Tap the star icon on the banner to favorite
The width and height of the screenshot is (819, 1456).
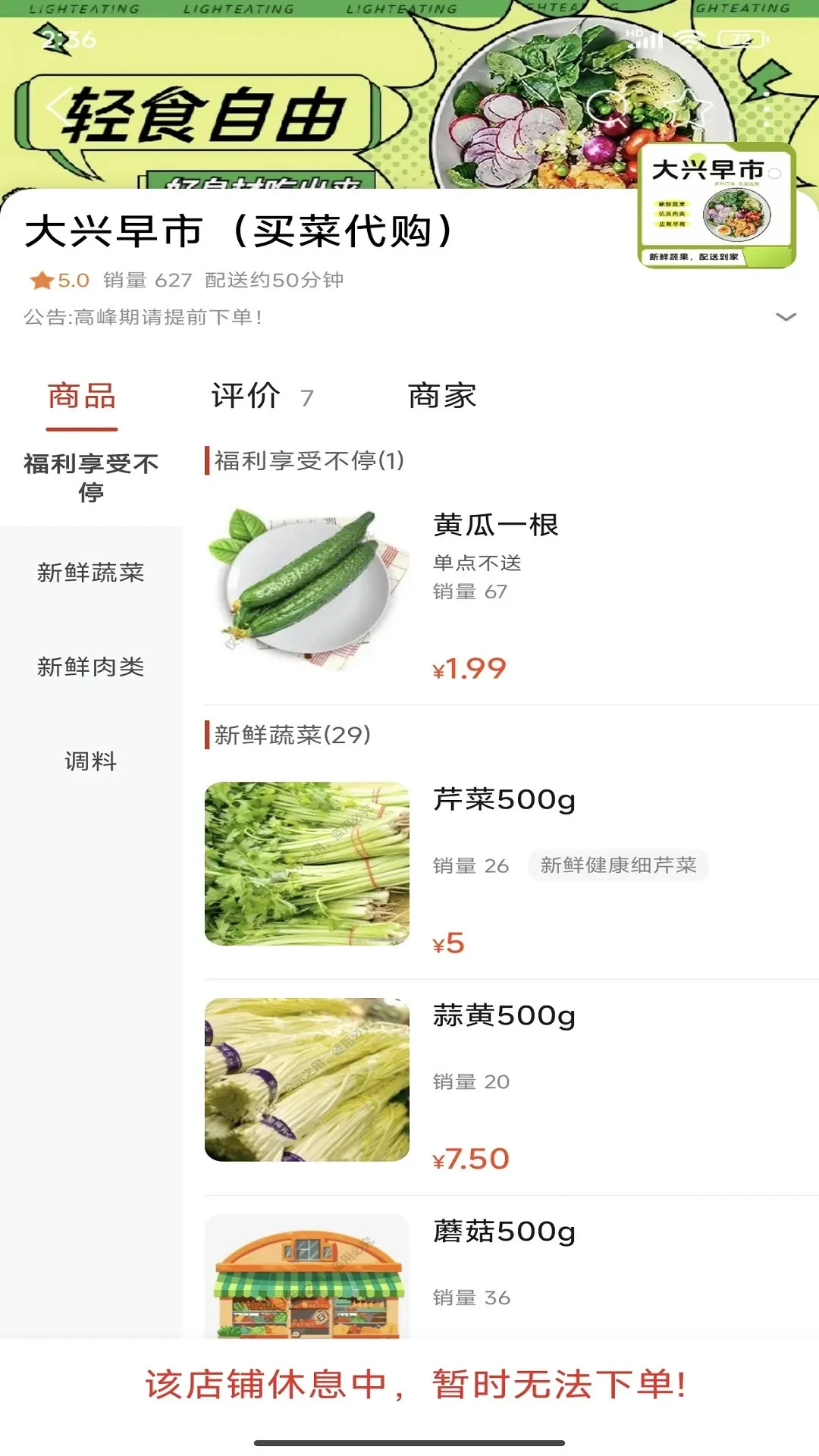pyautogui.click(x=686, y=110)
